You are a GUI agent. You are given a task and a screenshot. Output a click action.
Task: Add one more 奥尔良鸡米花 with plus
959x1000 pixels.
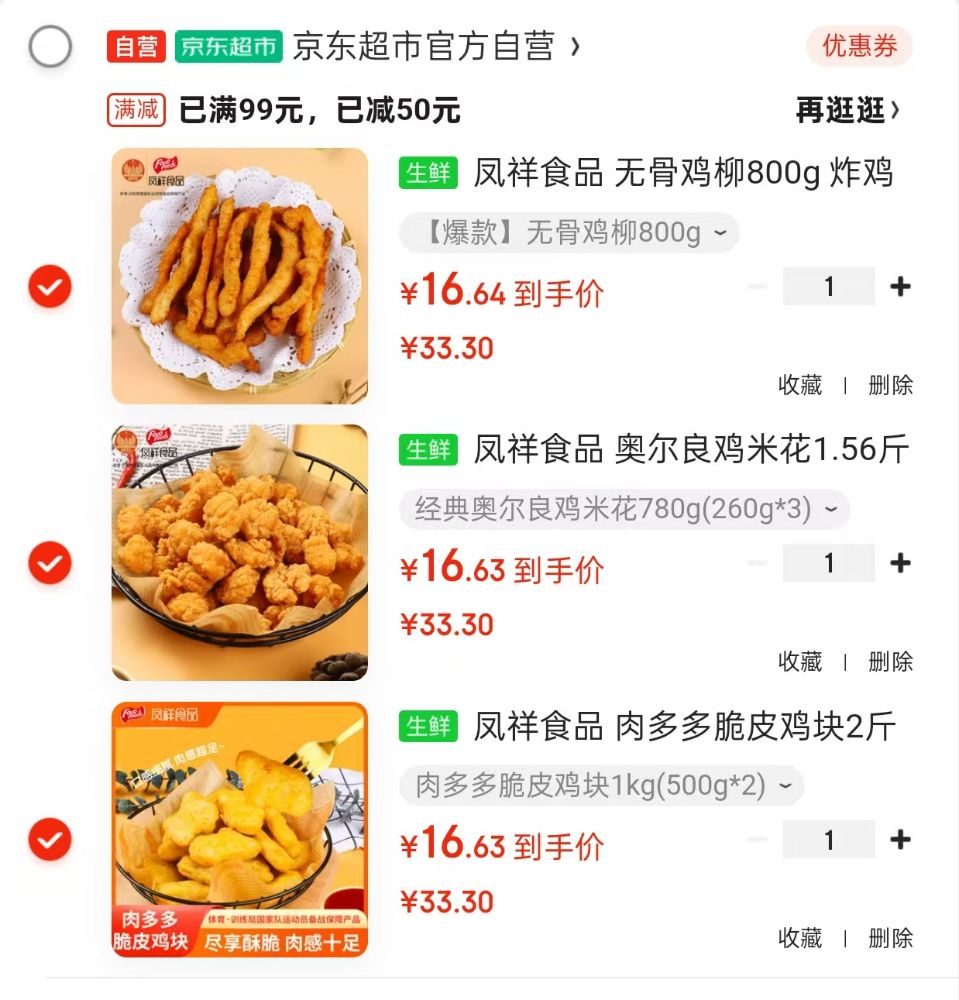tap(900, 563)
